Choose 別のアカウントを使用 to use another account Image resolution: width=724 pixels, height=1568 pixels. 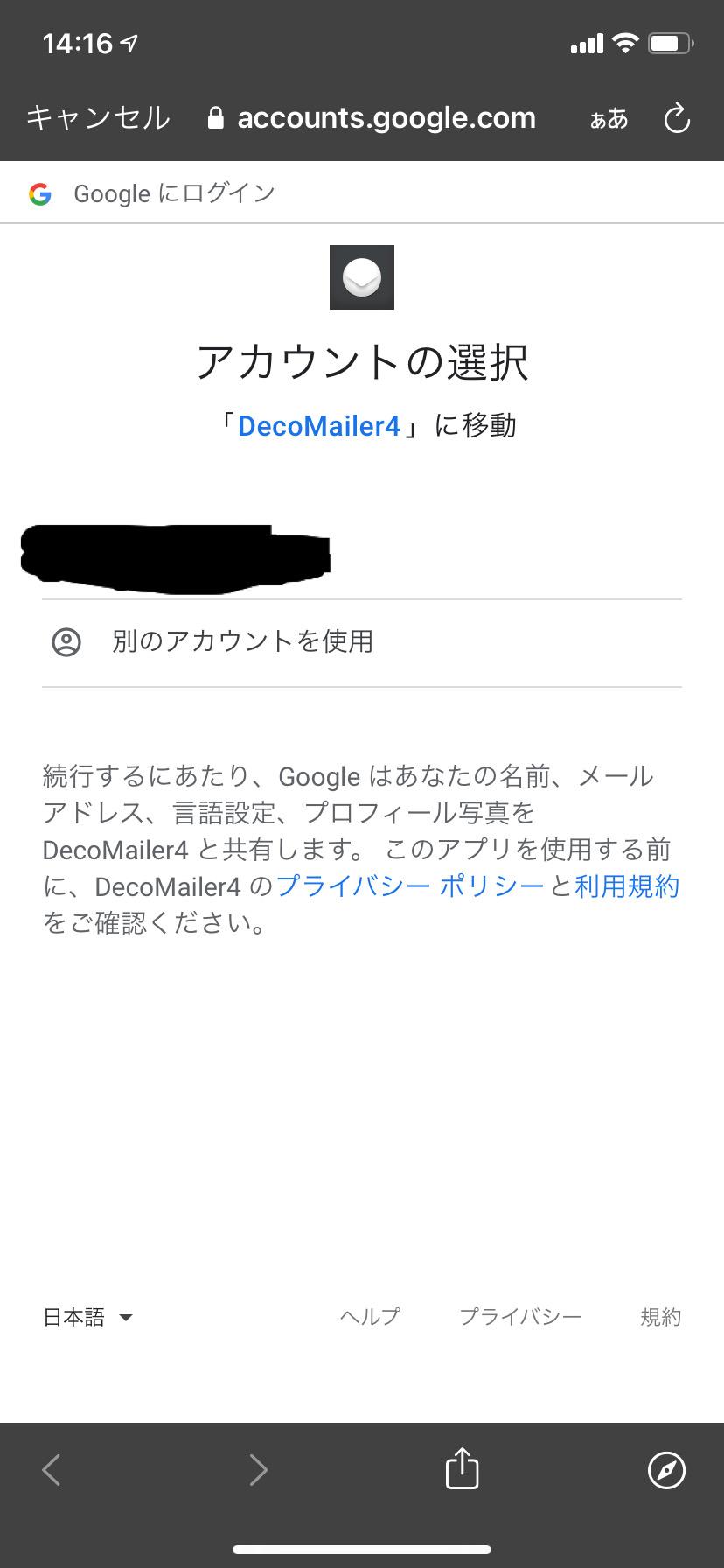click(x=242, y=642)
